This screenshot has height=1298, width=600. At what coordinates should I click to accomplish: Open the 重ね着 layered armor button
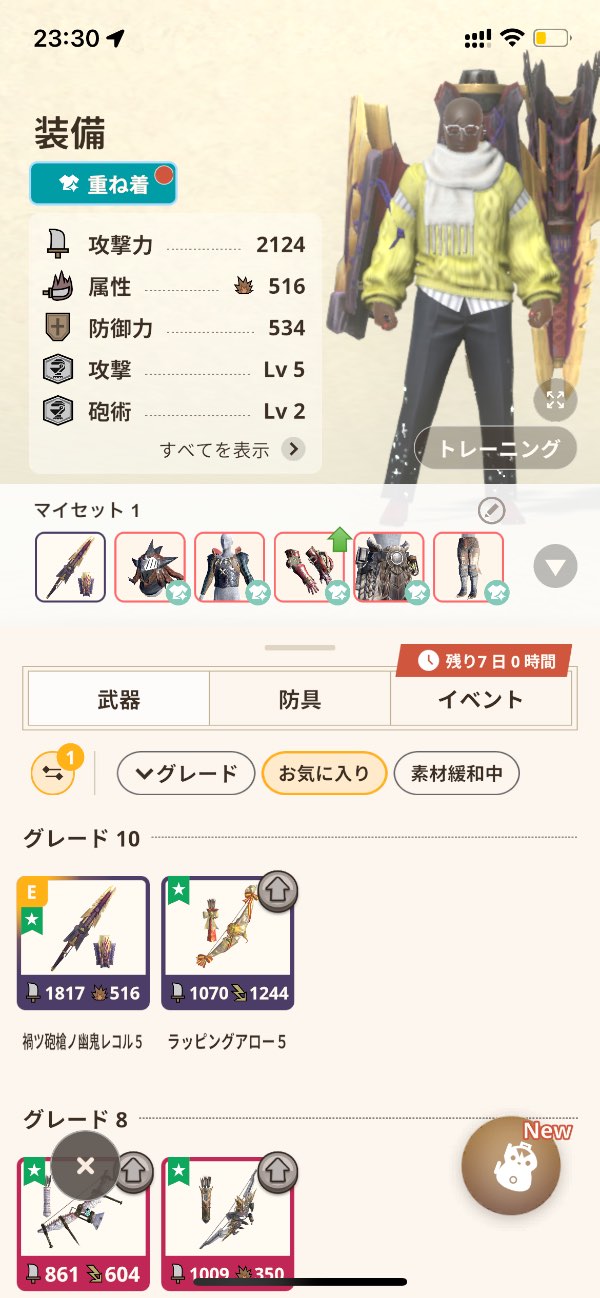(x=103, y=184)
